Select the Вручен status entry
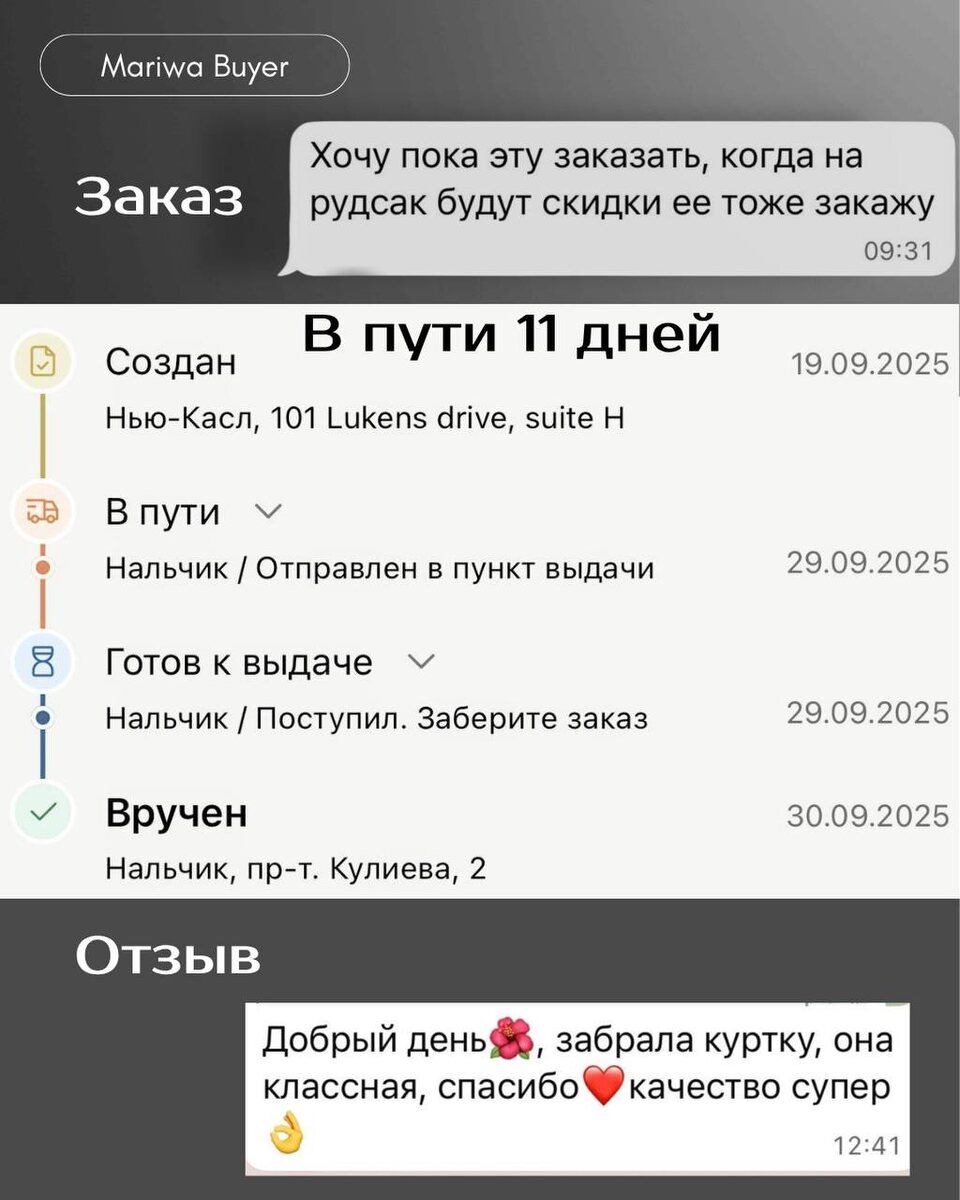This screenshot has height=1200, width=960. point(176,812)
